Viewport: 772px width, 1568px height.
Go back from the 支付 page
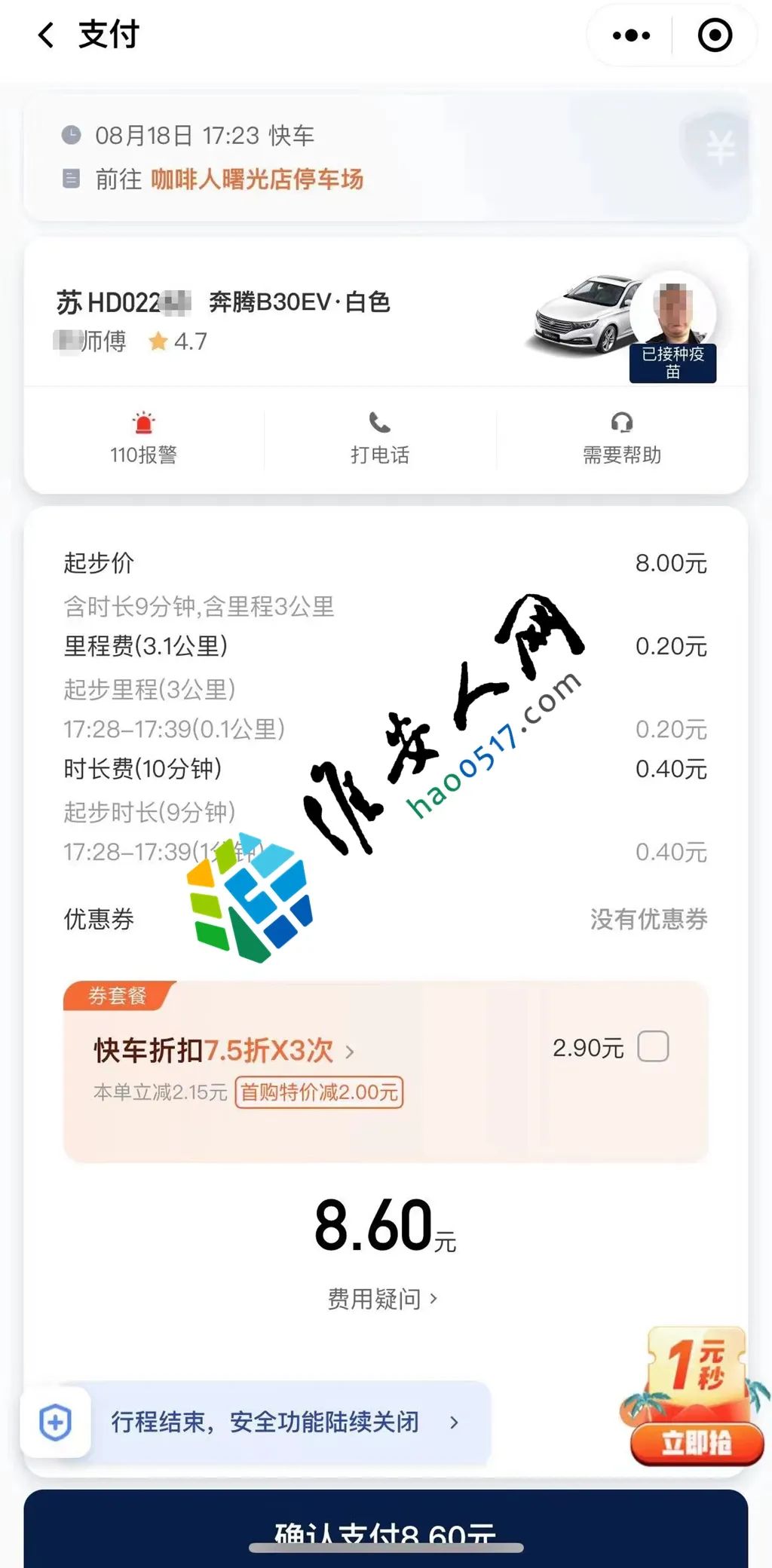click(47, 35)
